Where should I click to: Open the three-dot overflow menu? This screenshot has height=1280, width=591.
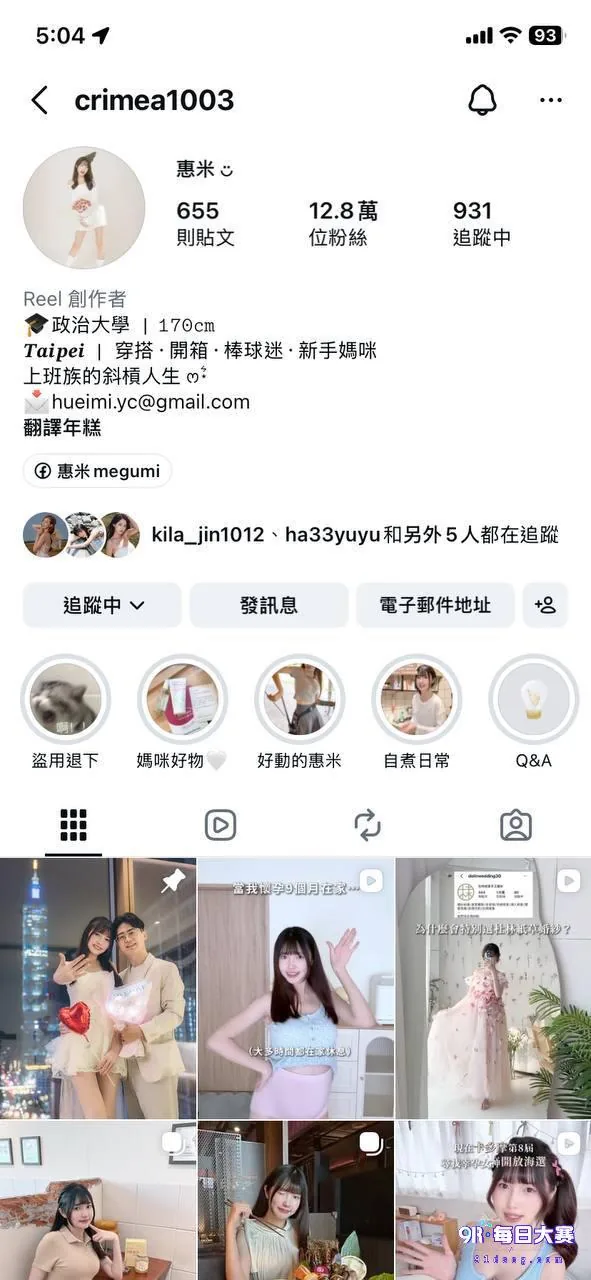(x=551, y=100)
